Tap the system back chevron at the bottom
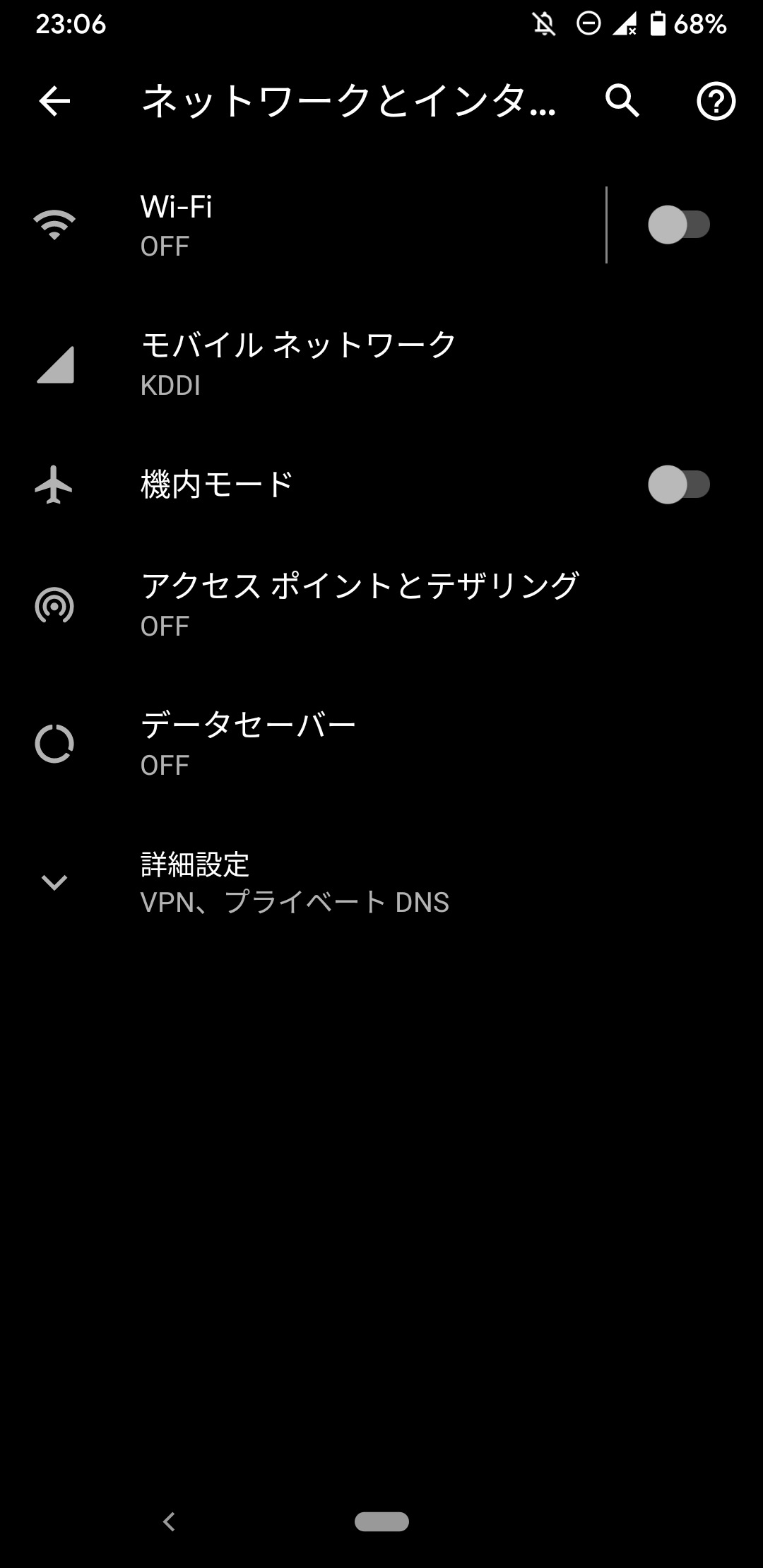 169,1521
